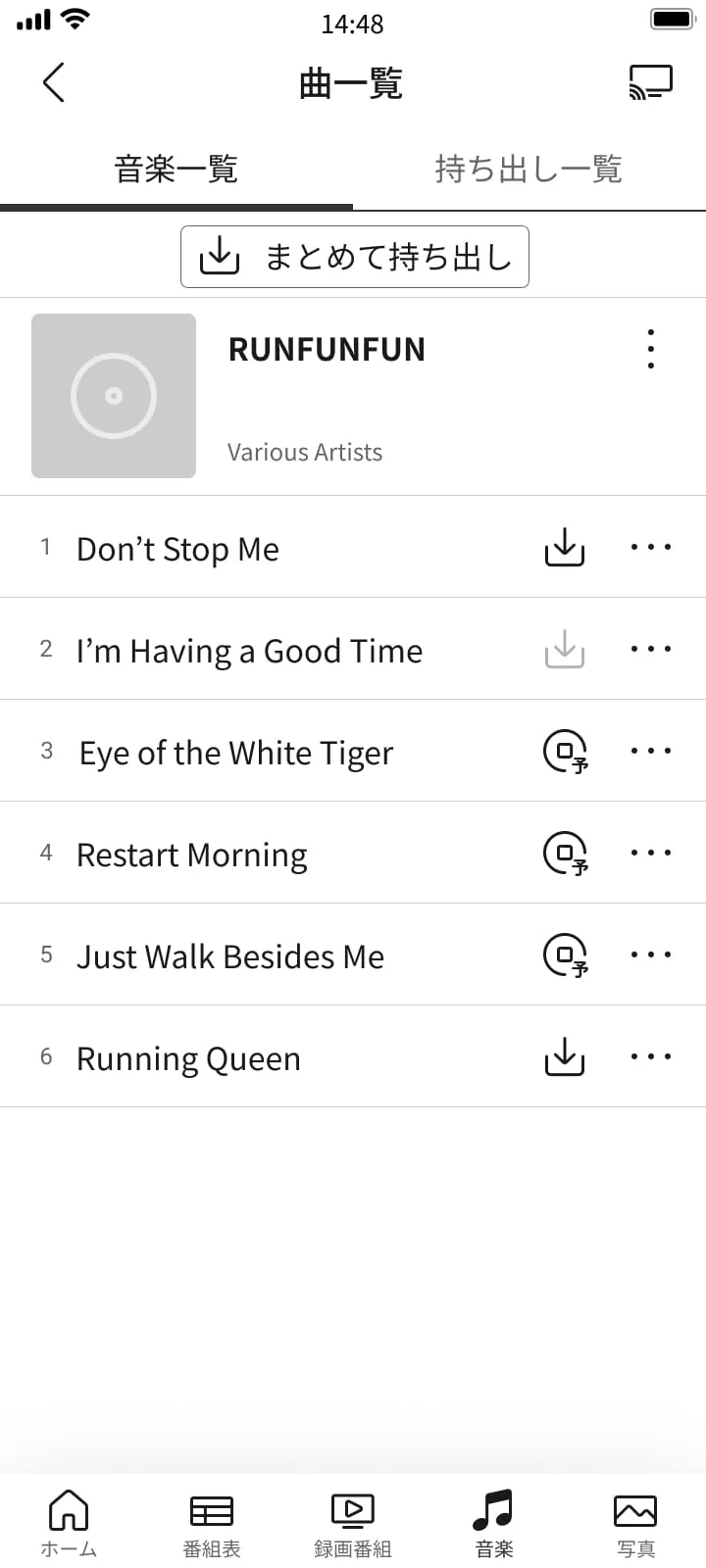Open the 写真 tab
The width and height of the screenshot is (706, 1568).
click(635, 1524)
